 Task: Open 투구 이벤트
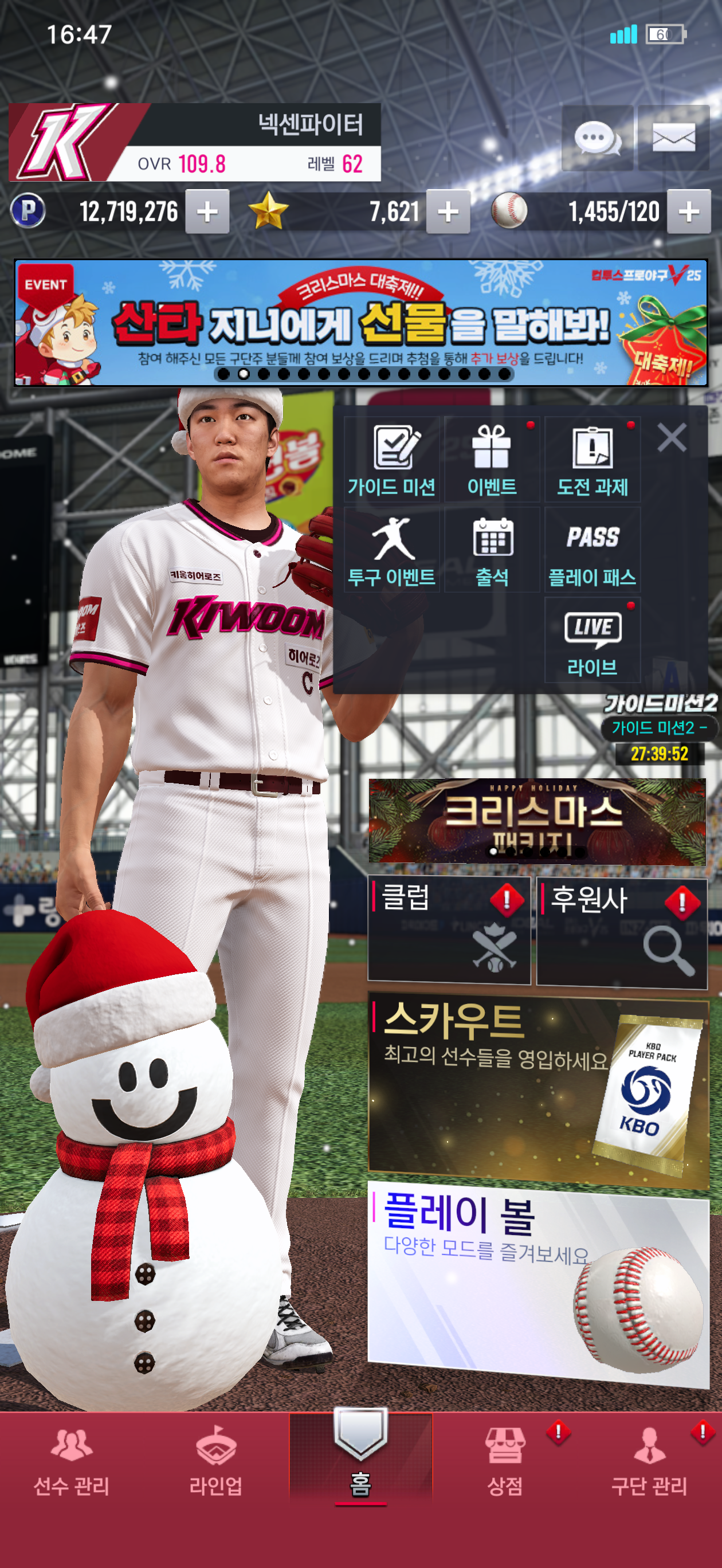tap(392, 550)
